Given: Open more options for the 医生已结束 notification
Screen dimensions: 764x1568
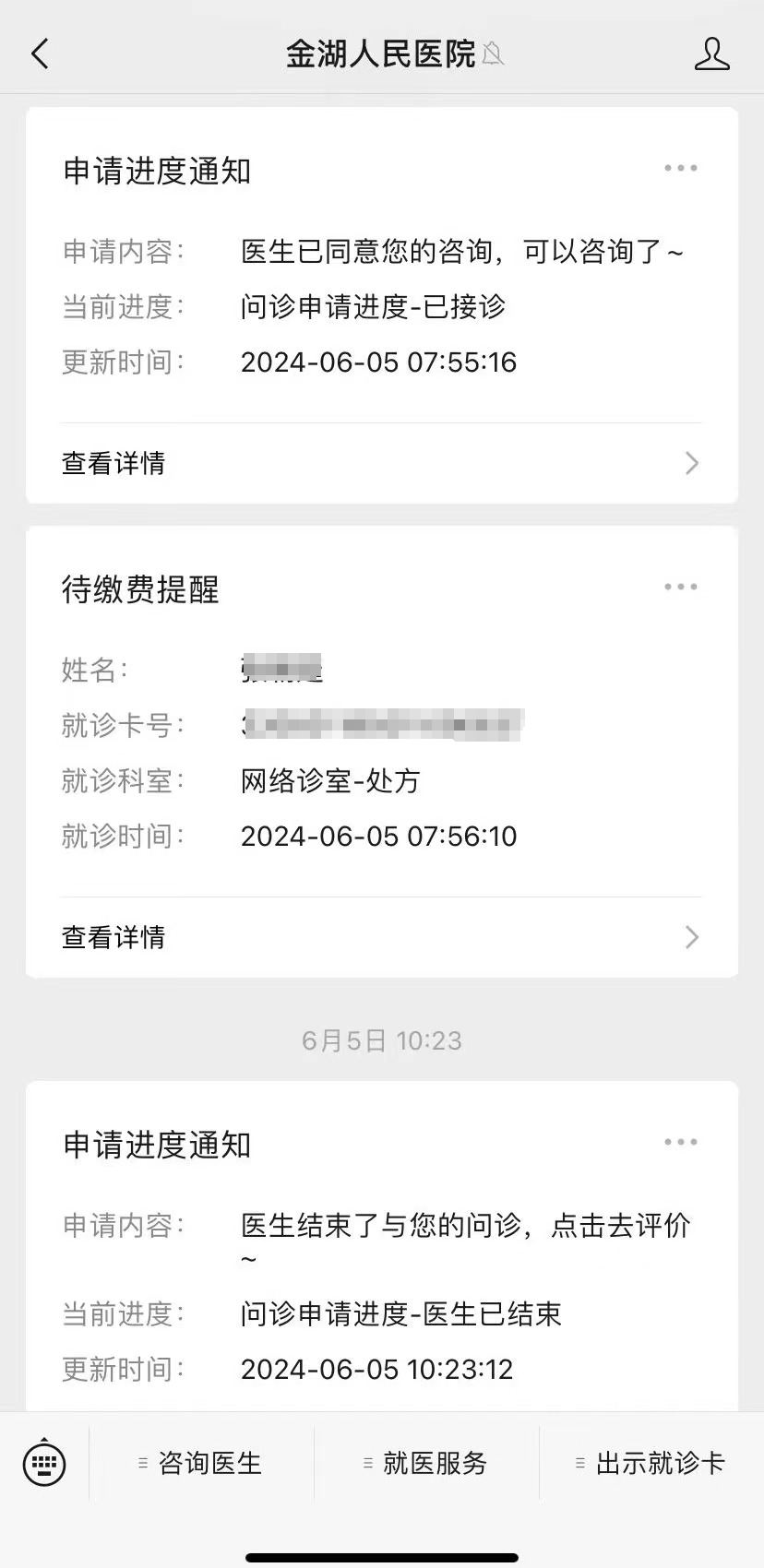Looking at the screenshot, I should [x=680, y=1143].
